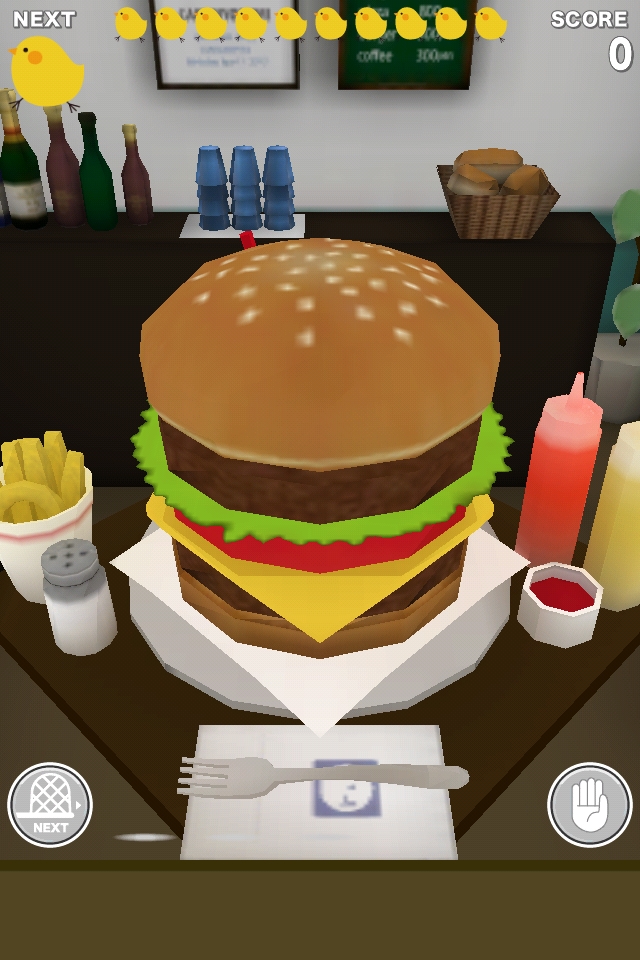Tap the round NEXT net button
Viewport: 640px width, 960px height.
tap(50, 805)
